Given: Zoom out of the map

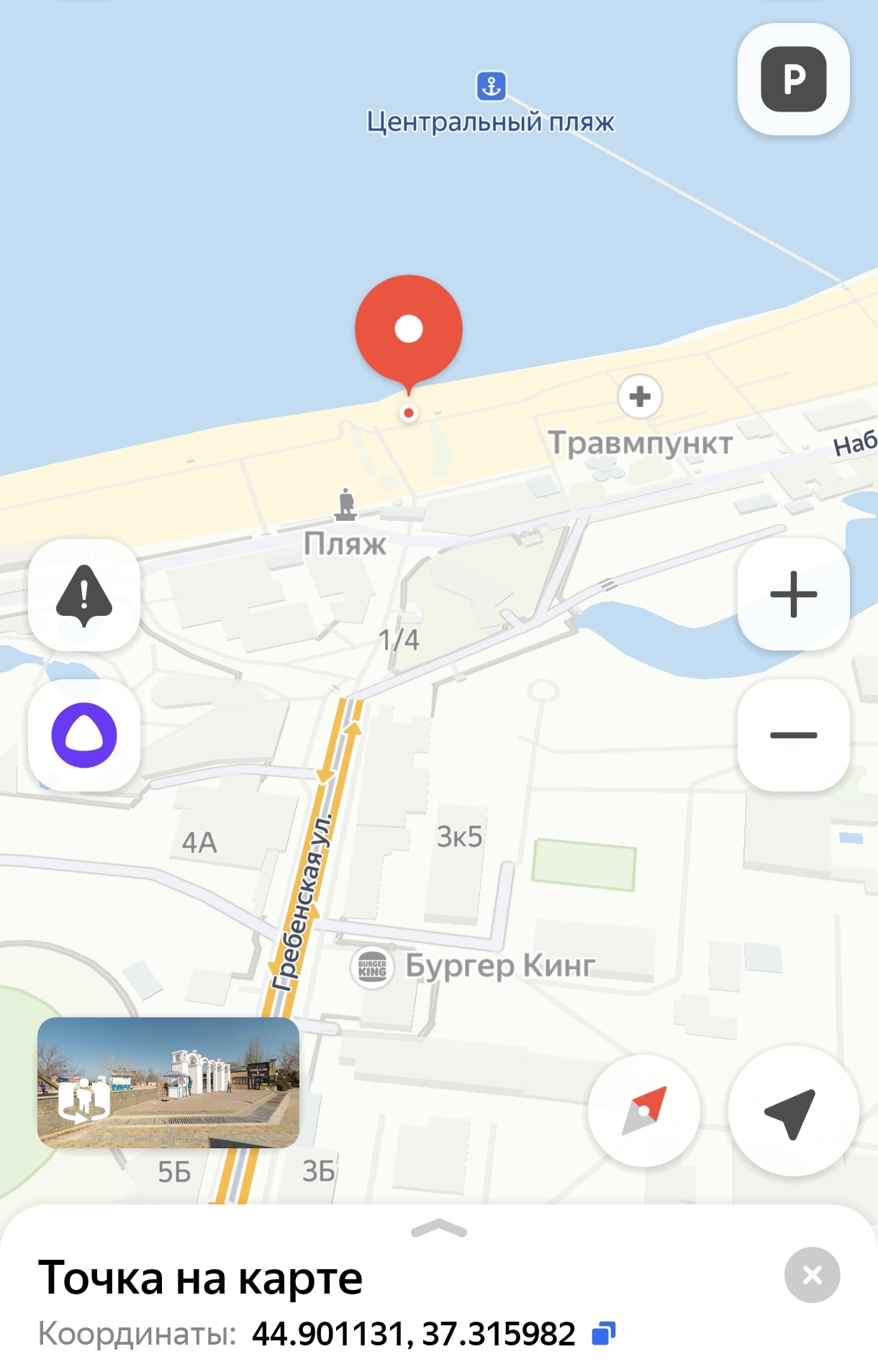Looking at the screenshot, I should [793, 735].
